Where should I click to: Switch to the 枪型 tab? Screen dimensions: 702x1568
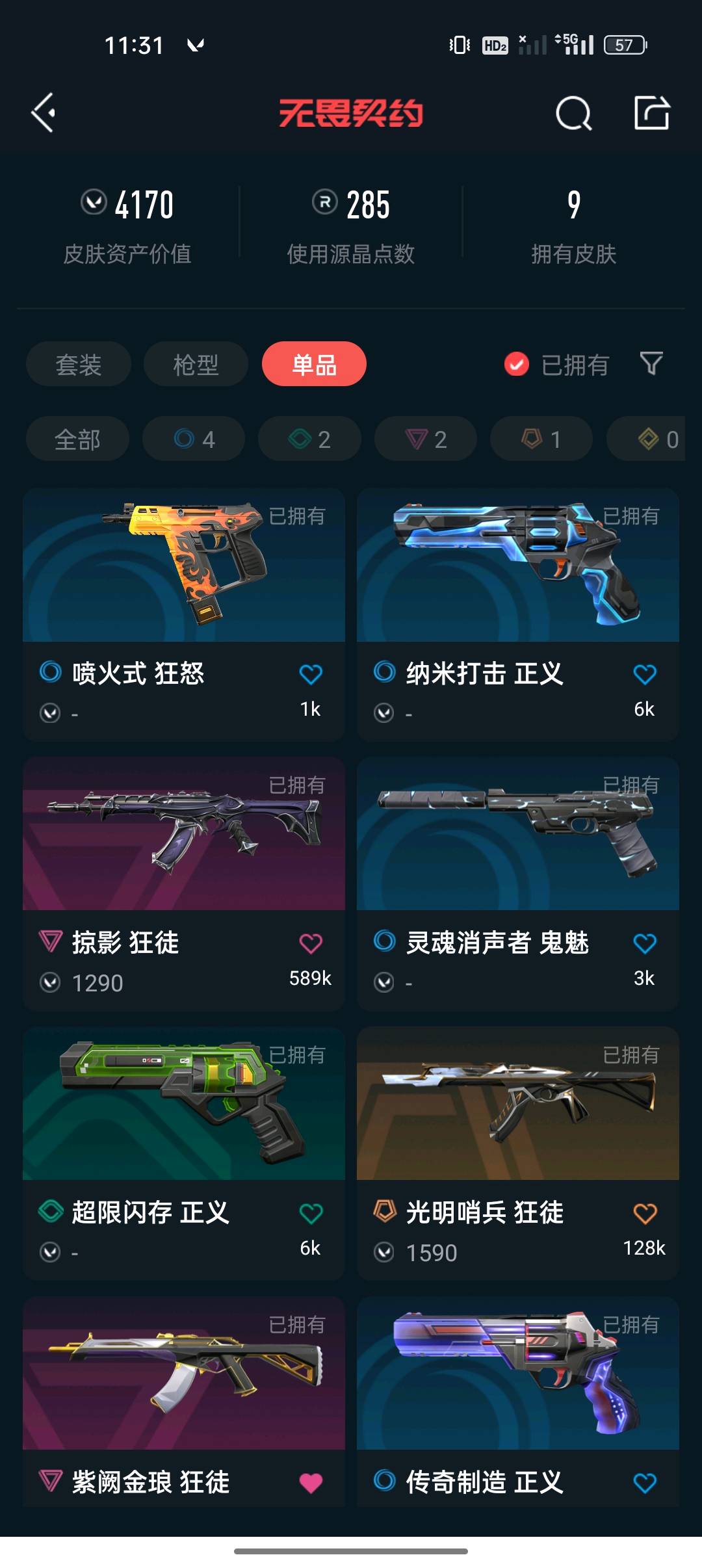pyautogui.click(x=196, y=364)
